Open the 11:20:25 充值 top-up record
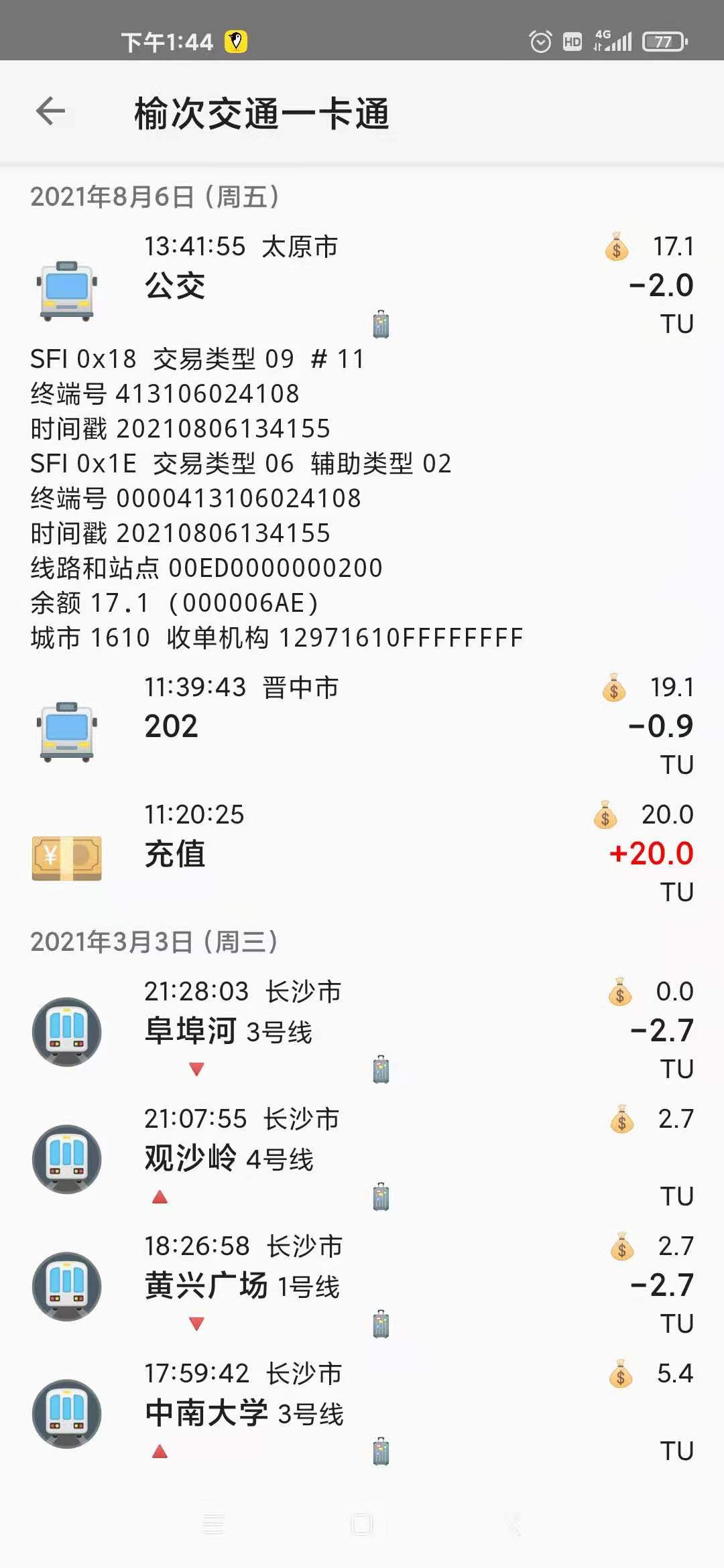This screenshot has height=1568, width=724. click(362, 853)
